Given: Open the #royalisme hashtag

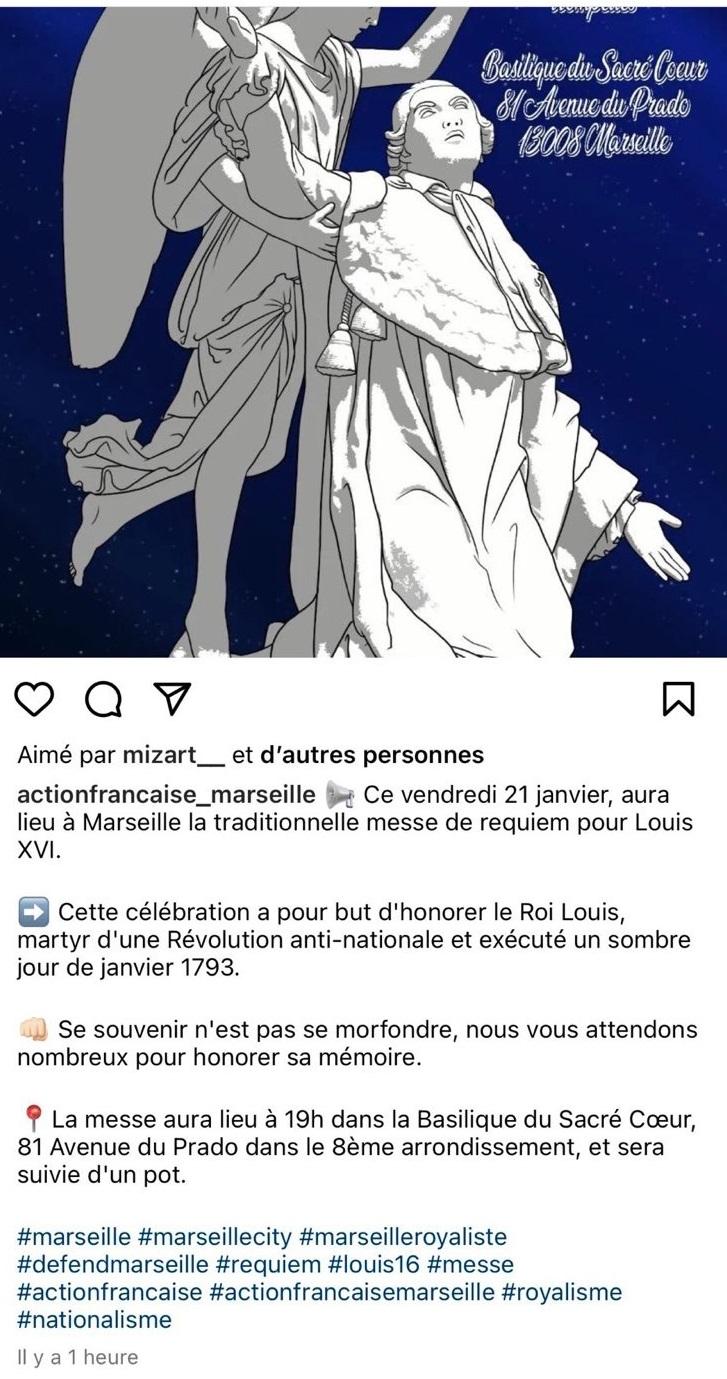Looking at the screenshot, I should (x=561, y=1292).
